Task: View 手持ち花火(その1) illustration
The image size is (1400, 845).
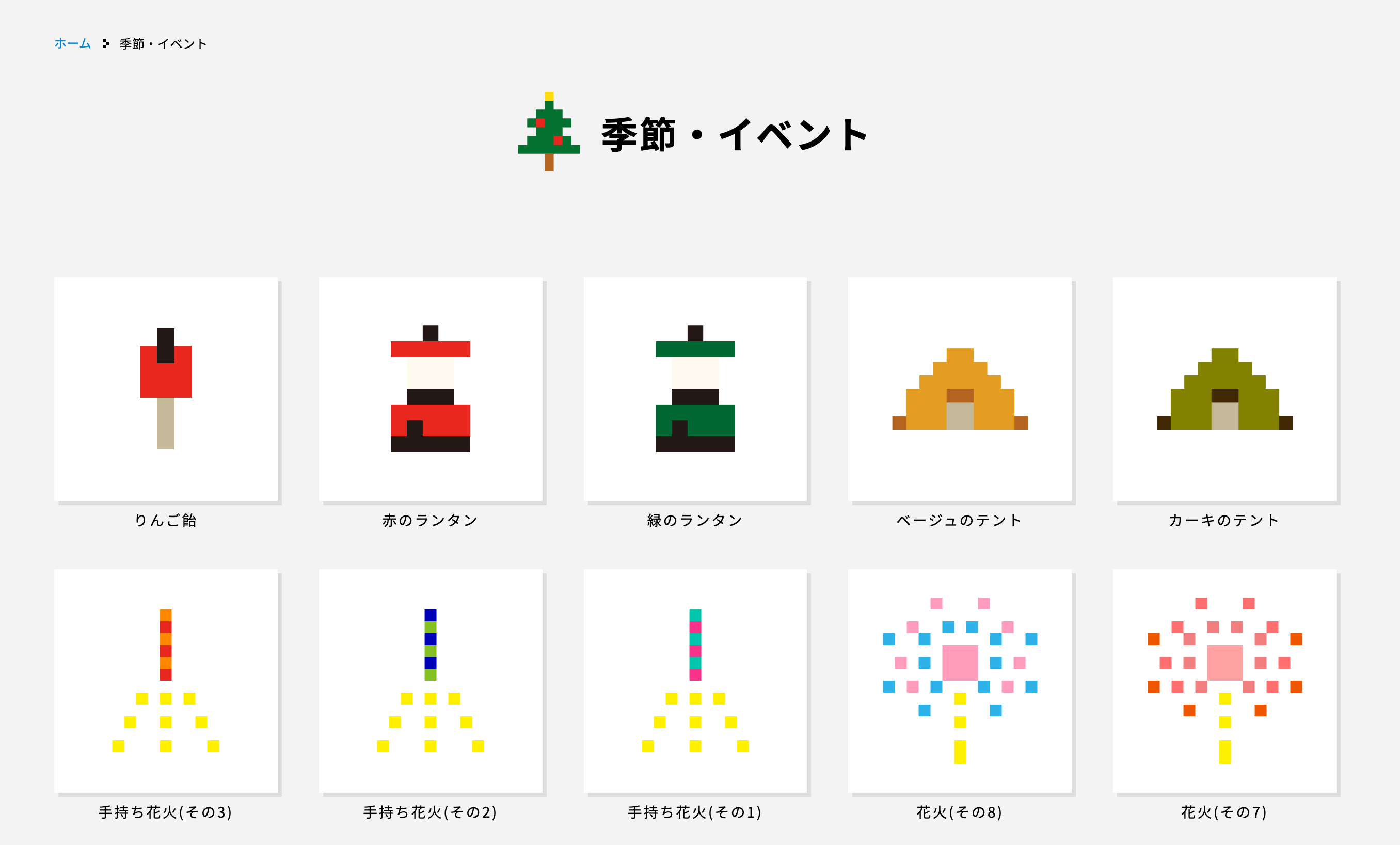Action: pyautogui.click(x=695, y=681)
